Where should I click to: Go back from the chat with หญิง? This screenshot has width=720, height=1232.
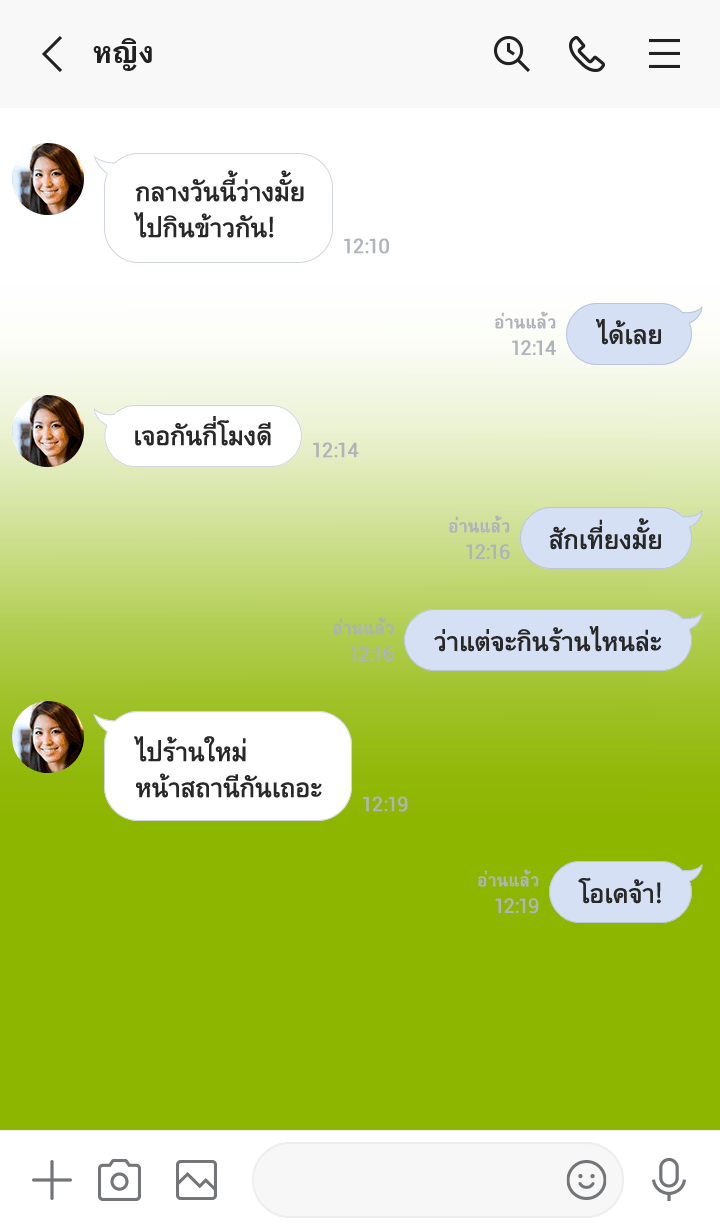(52, 54)
